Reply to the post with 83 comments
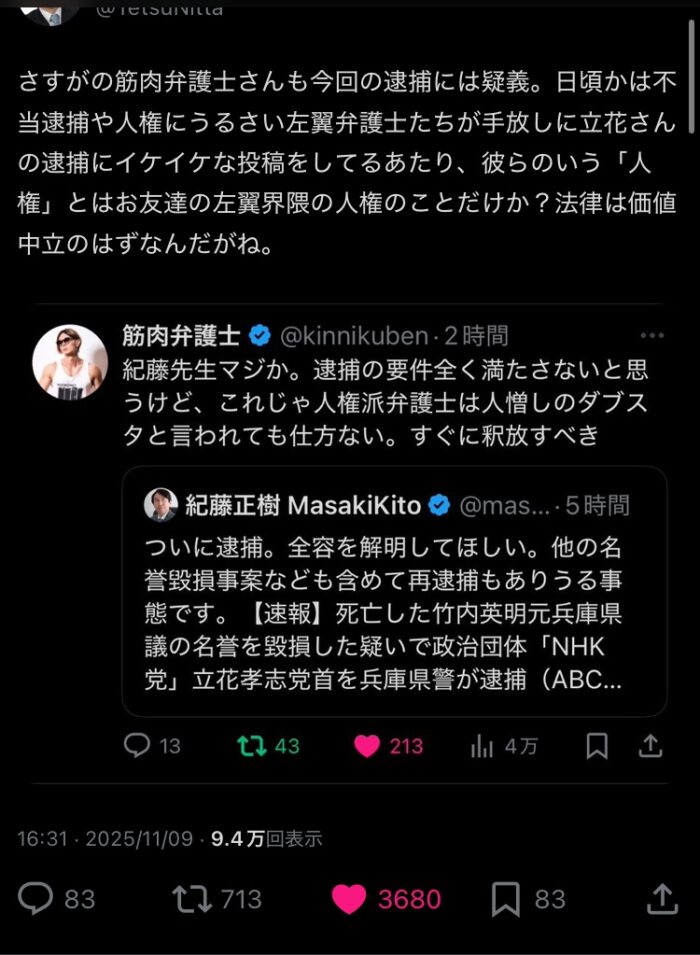Screen dimensions: 700x955 coord(36,899)
